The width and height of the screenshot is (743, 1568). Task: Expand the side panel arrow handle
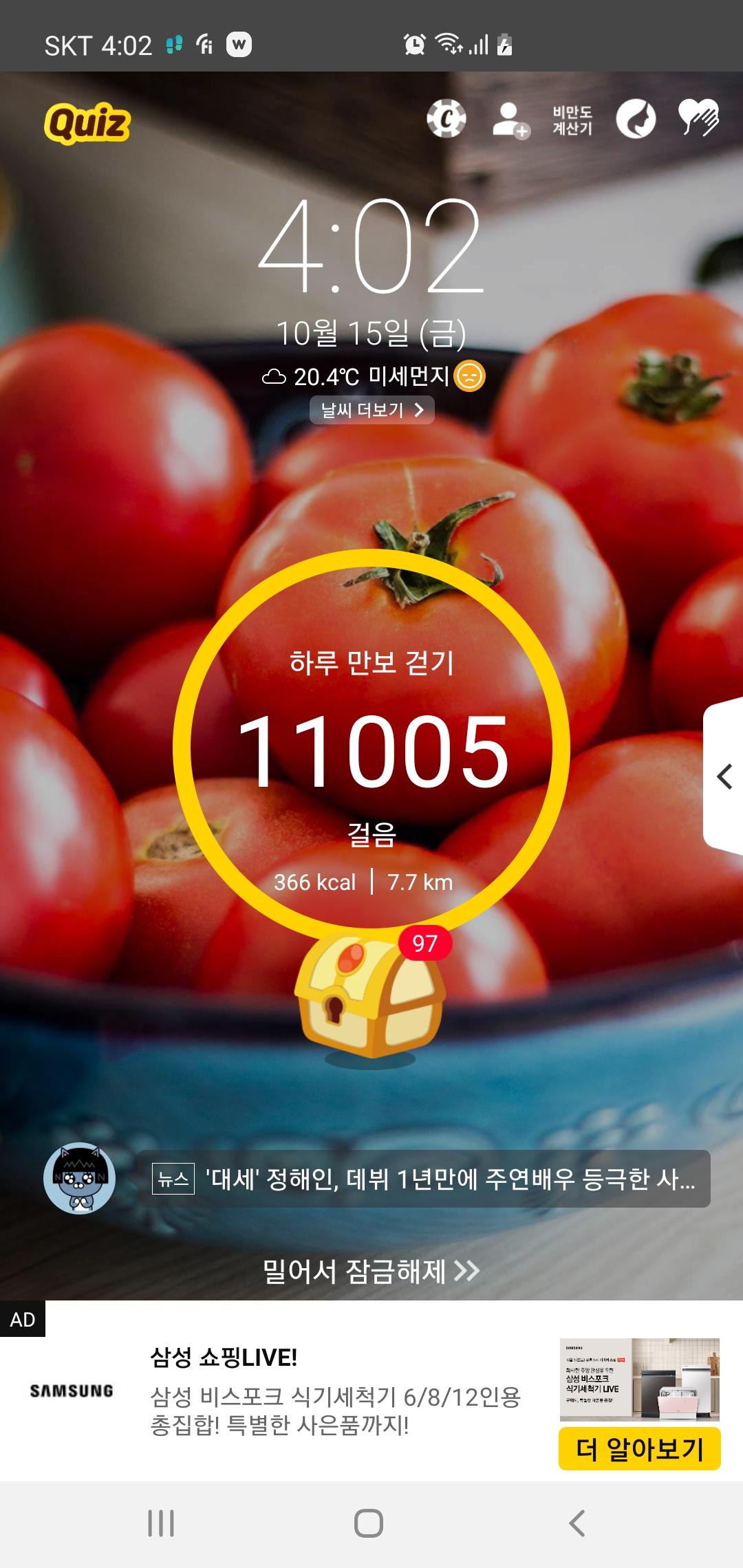[724, 777]
